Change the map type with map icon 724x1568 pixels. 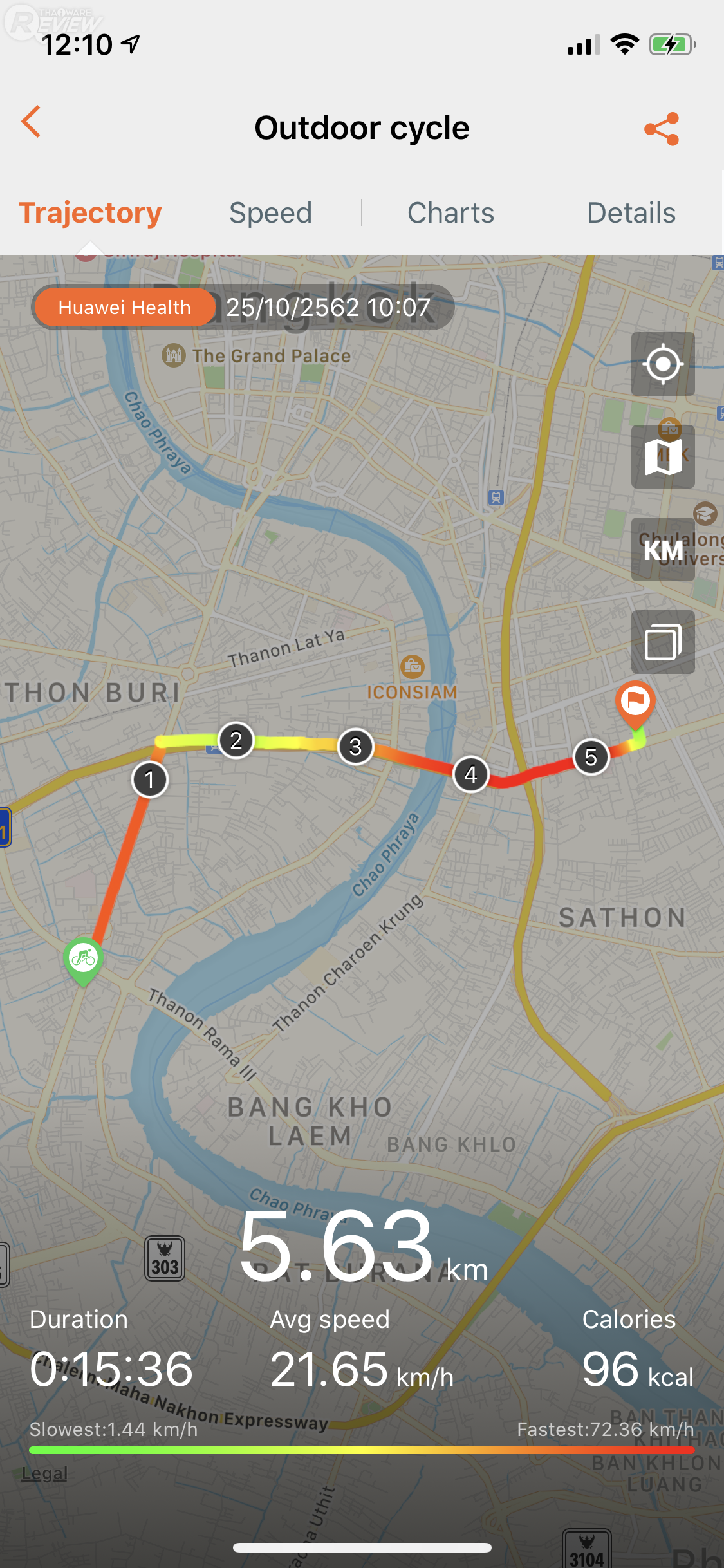(x=663, y=457)
